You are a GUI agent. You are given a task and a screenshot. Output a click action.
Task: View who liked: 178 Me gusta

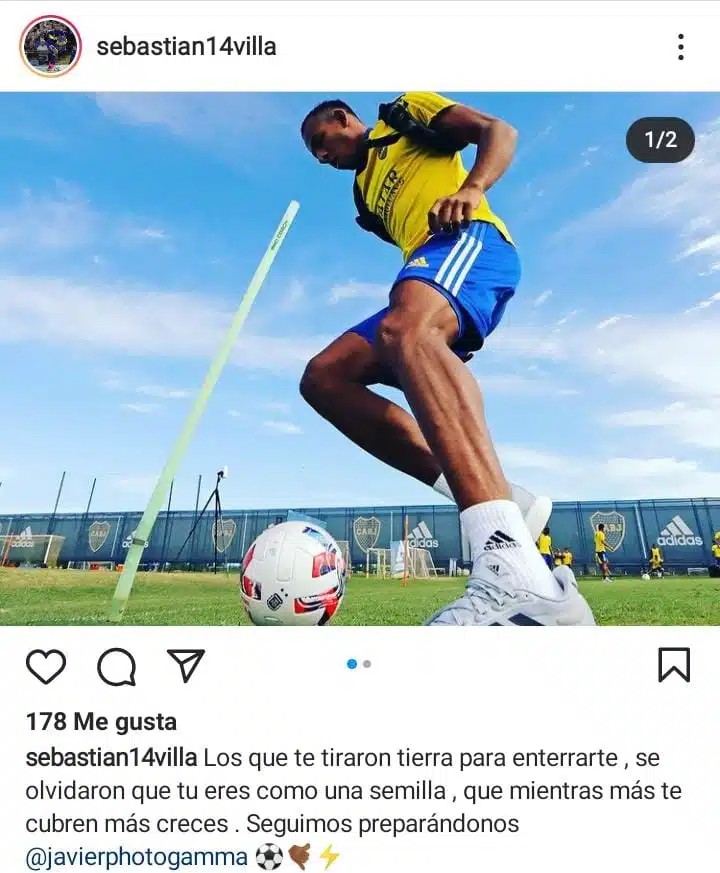click(101, 721)
